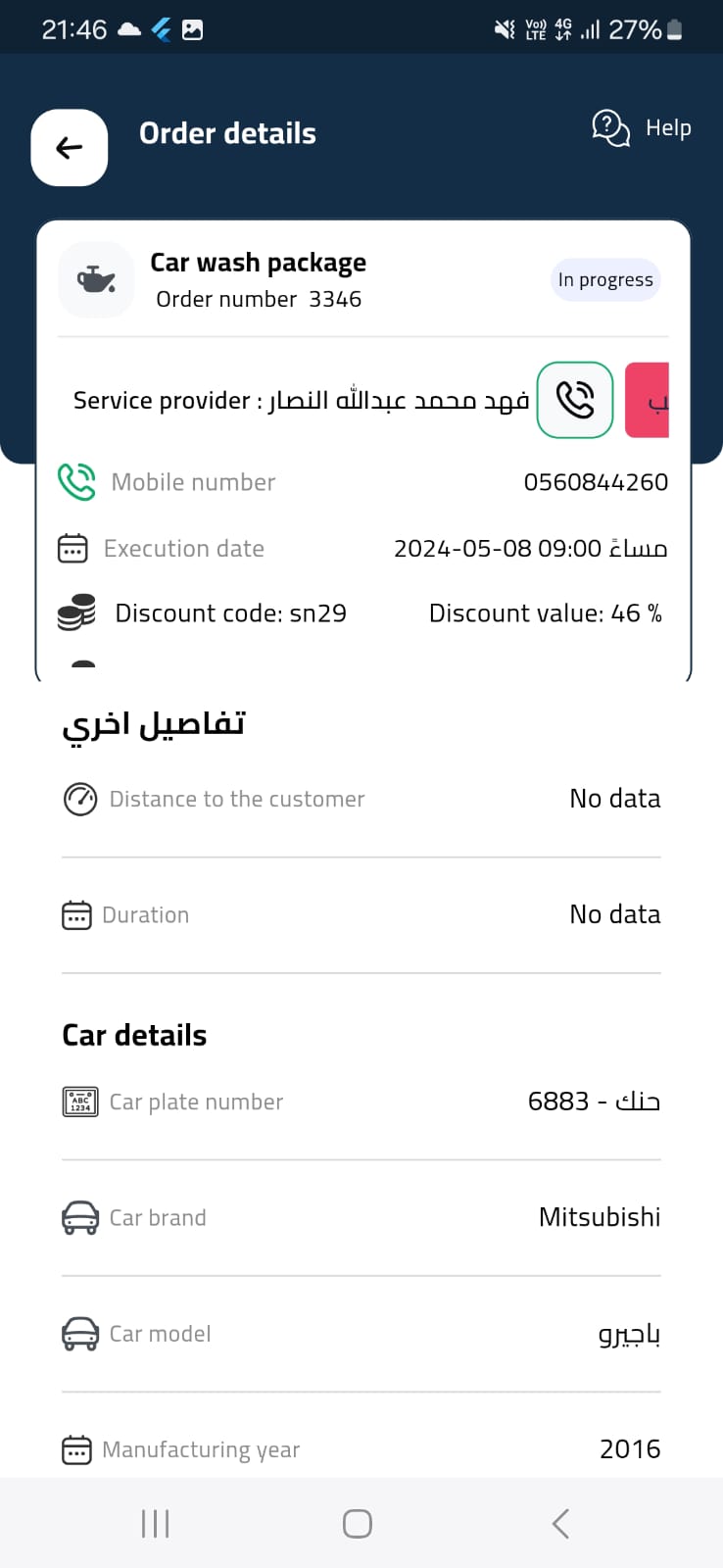Tap the system home button

358,1524
